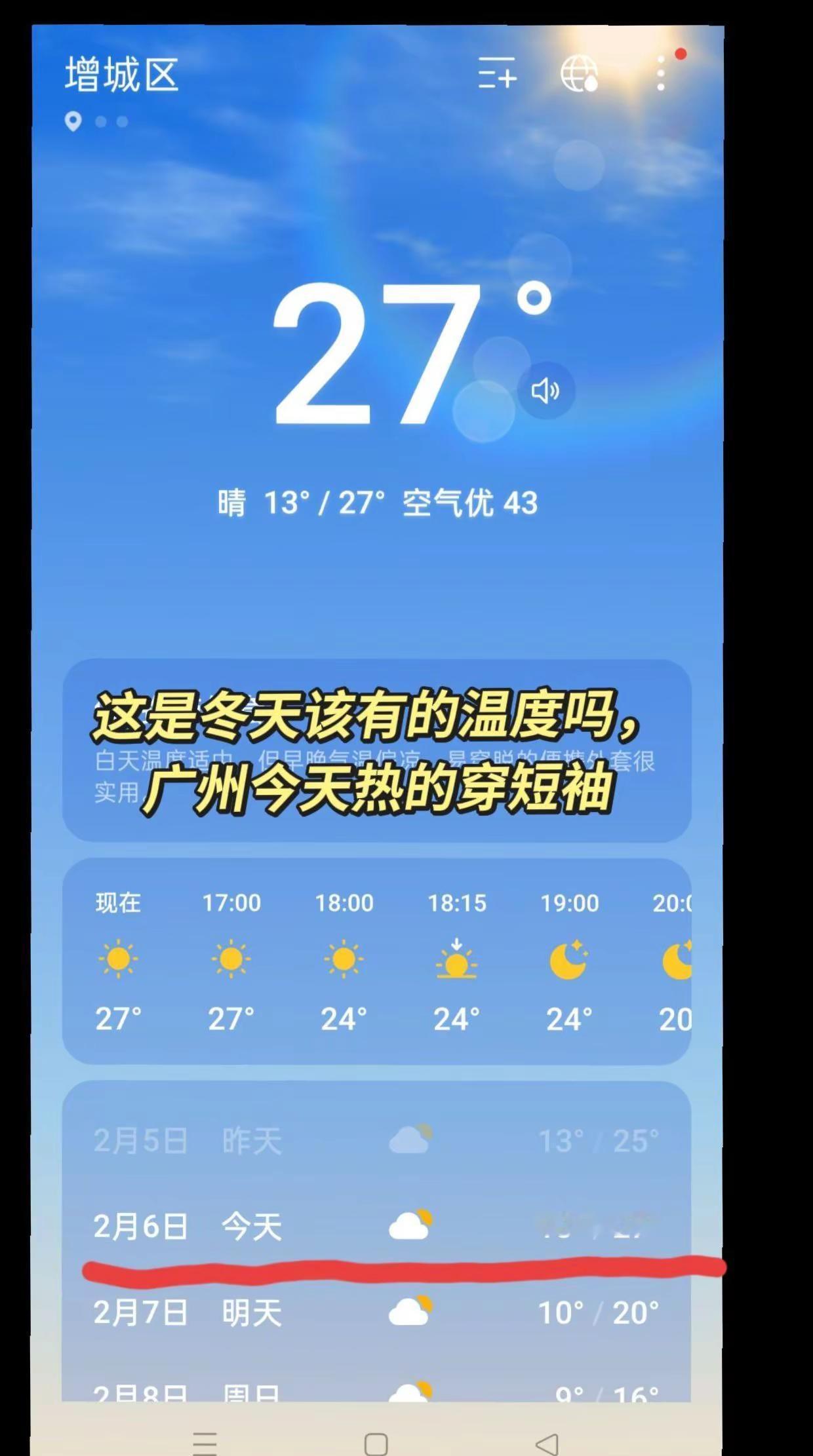The width and height of the screenshot is (813, 1456).
Task: Tap the location pin under 增城区
Action: 74,120
